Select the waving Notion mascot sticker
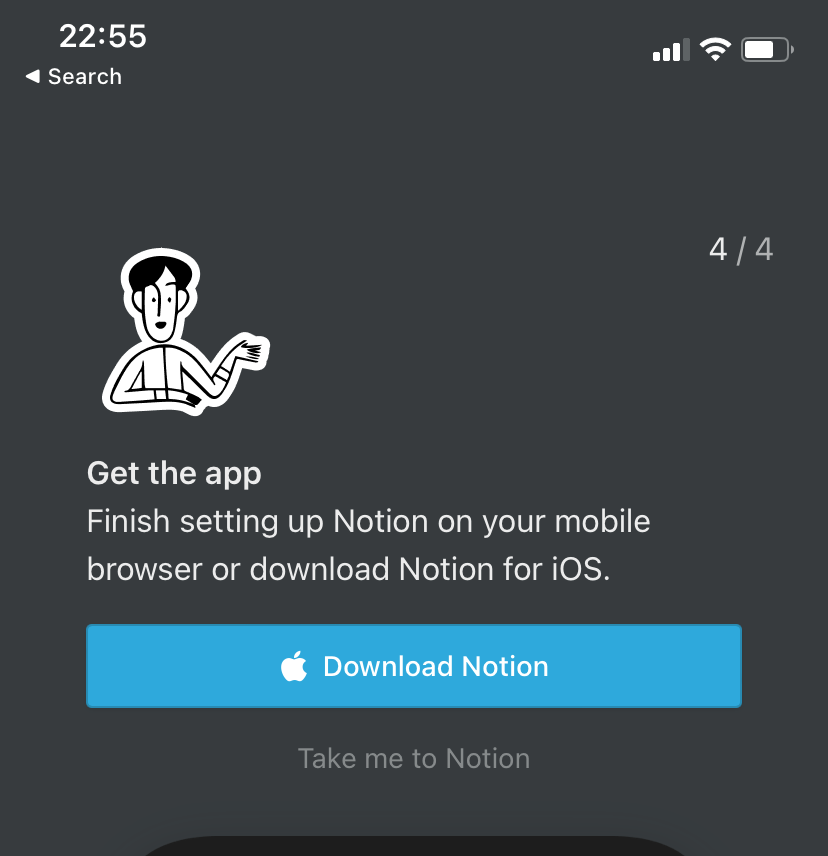Image resolution: width=828 pixels, height=856 pixels. 185,330
